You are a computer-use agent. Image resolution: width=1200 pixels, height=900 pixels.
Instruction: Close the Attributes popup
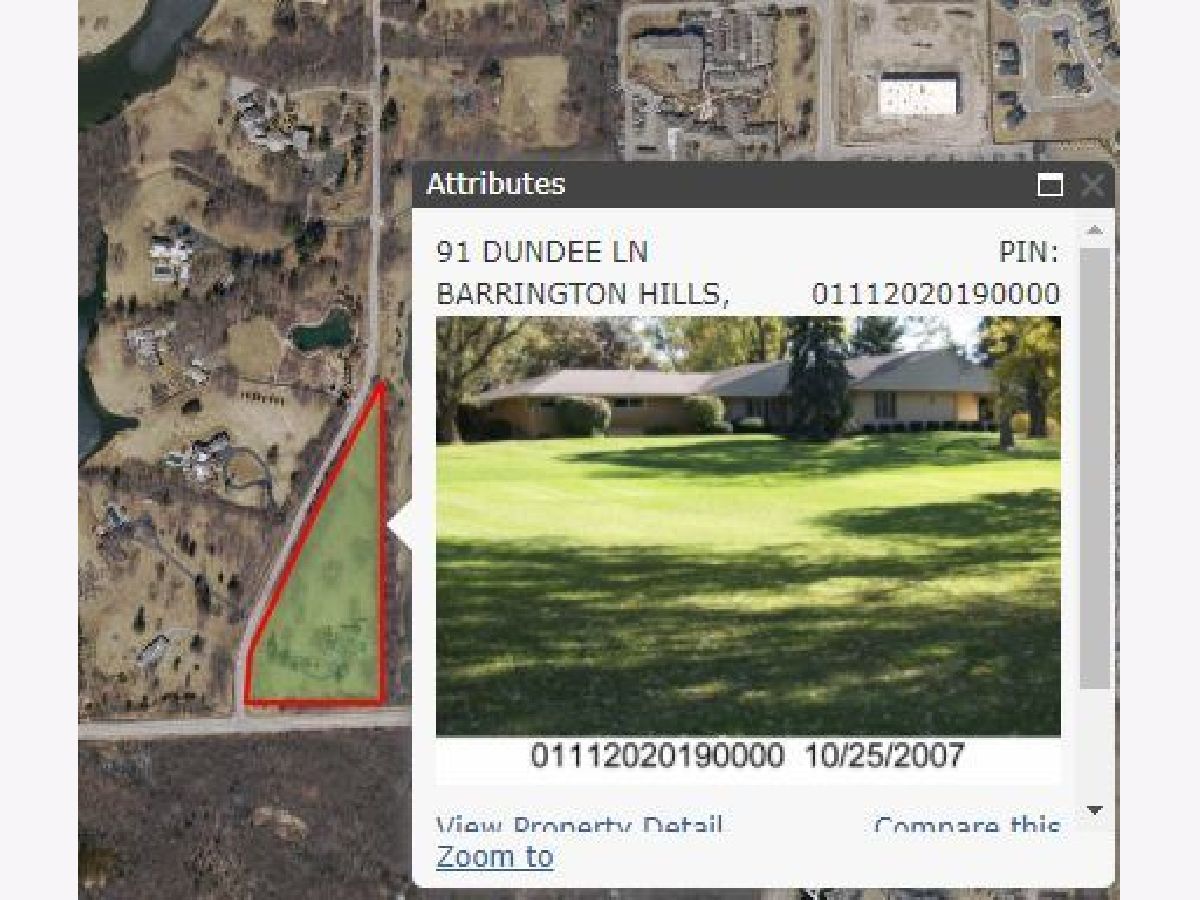point(1093,185)
